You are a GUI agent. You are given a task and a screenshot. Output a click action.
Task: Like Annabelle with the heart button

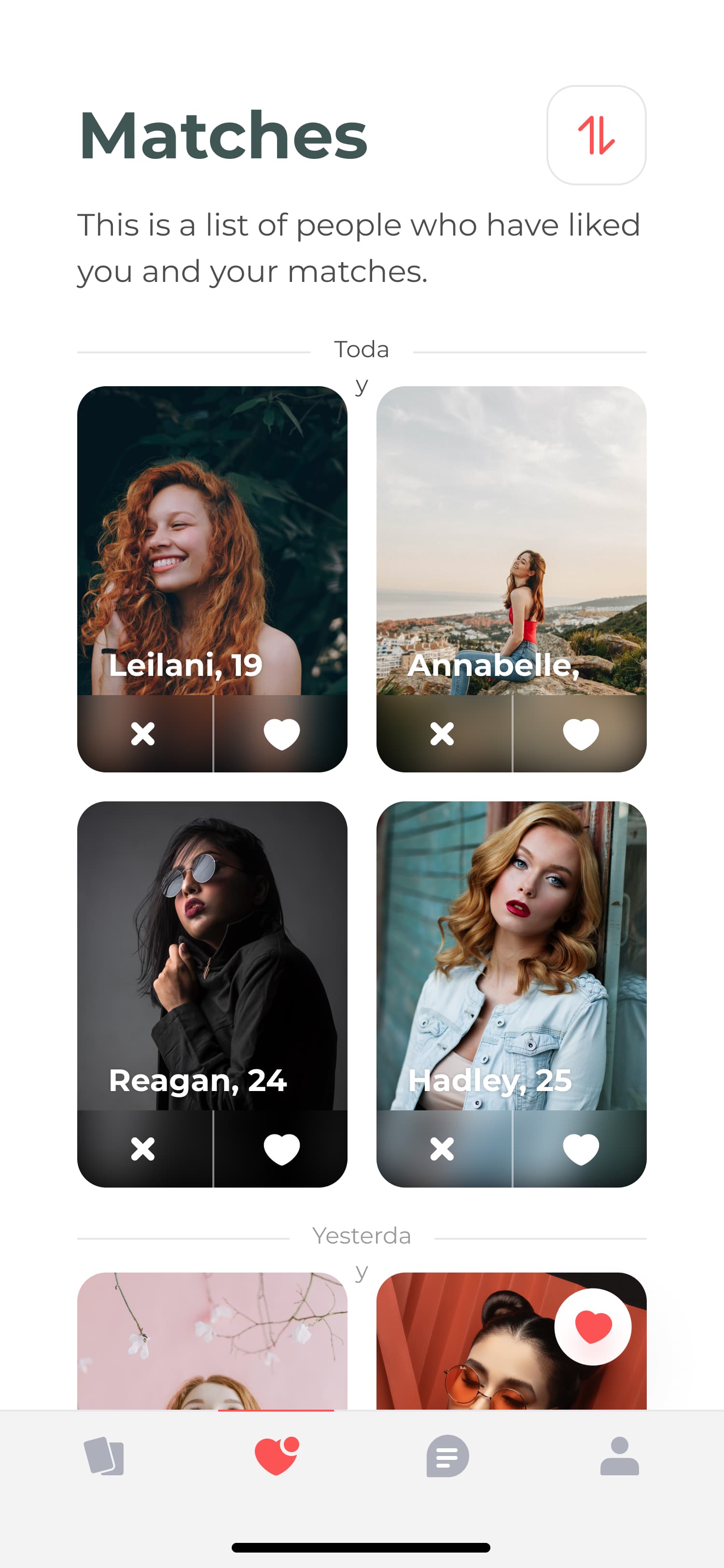pyautogui.click(x=581, y=733)
